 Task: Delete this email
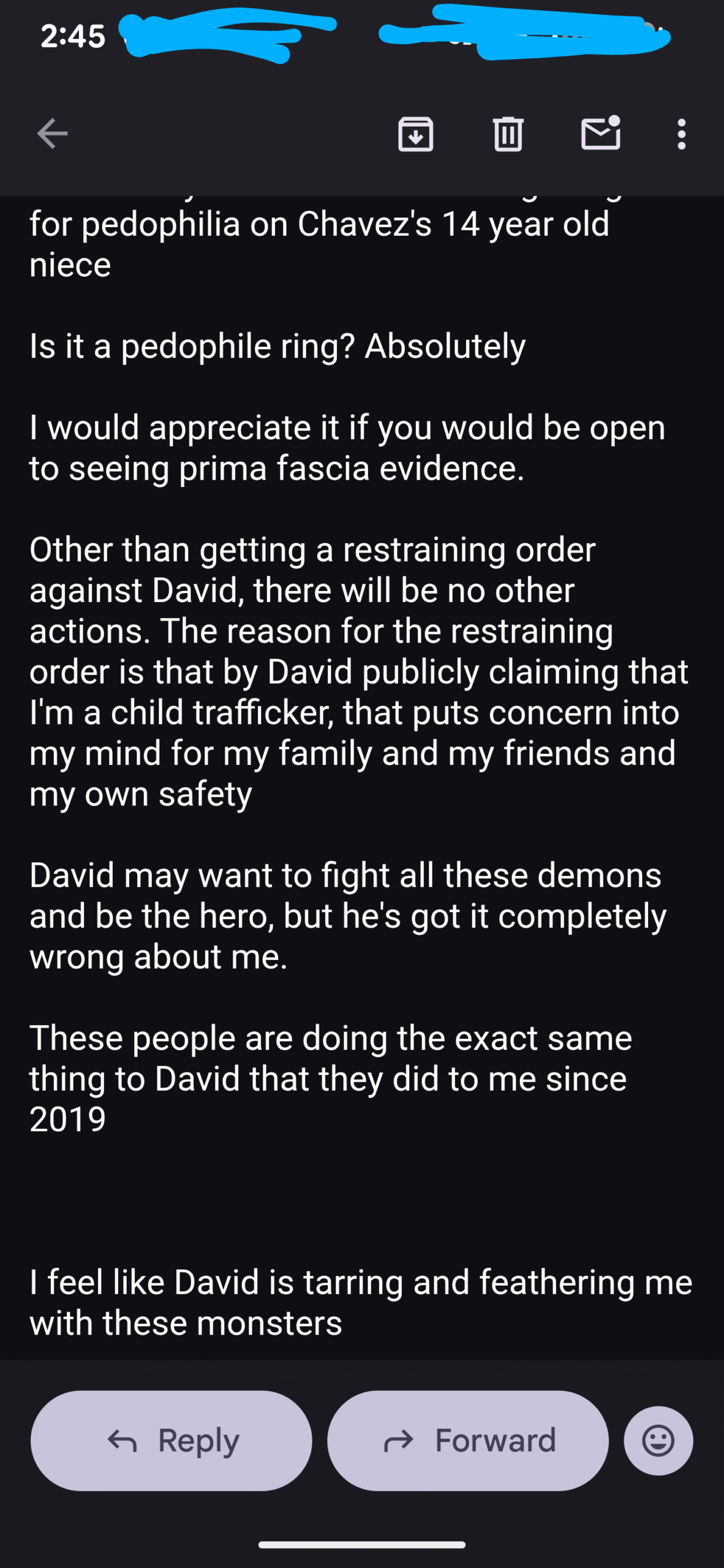(x=508, y=134)
